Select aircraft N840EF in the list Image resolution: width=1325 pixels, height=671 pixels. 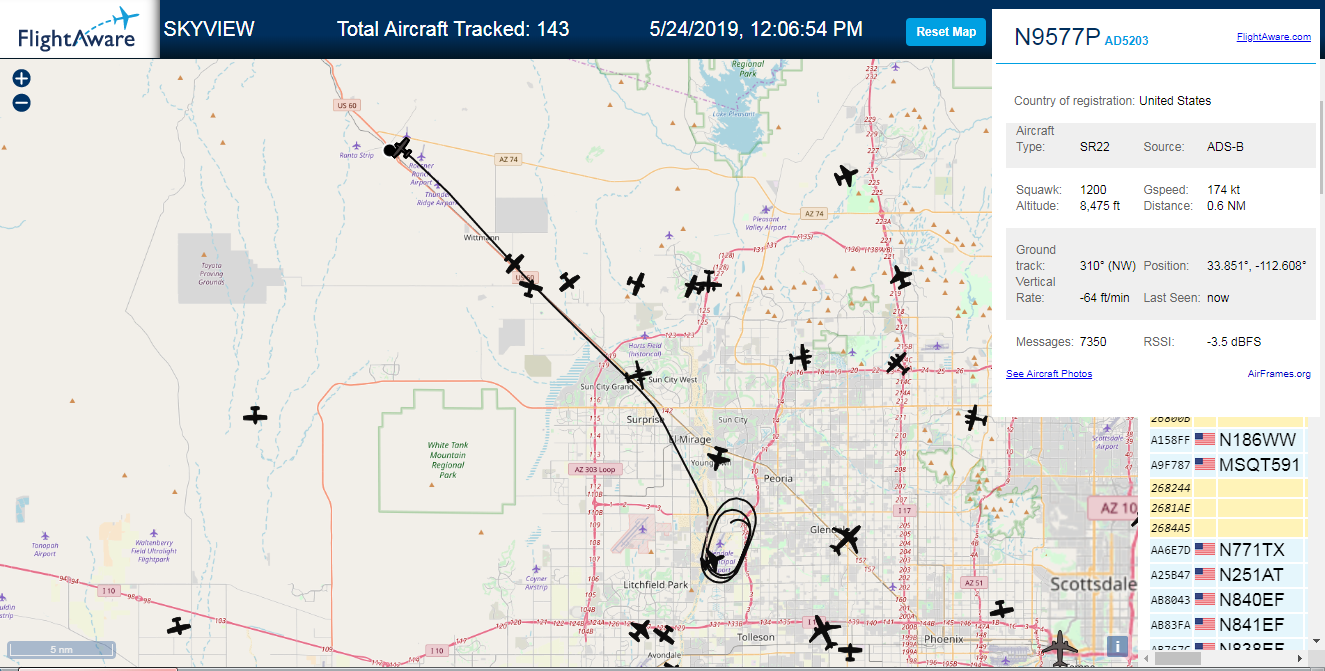(x=1228, y=600)
